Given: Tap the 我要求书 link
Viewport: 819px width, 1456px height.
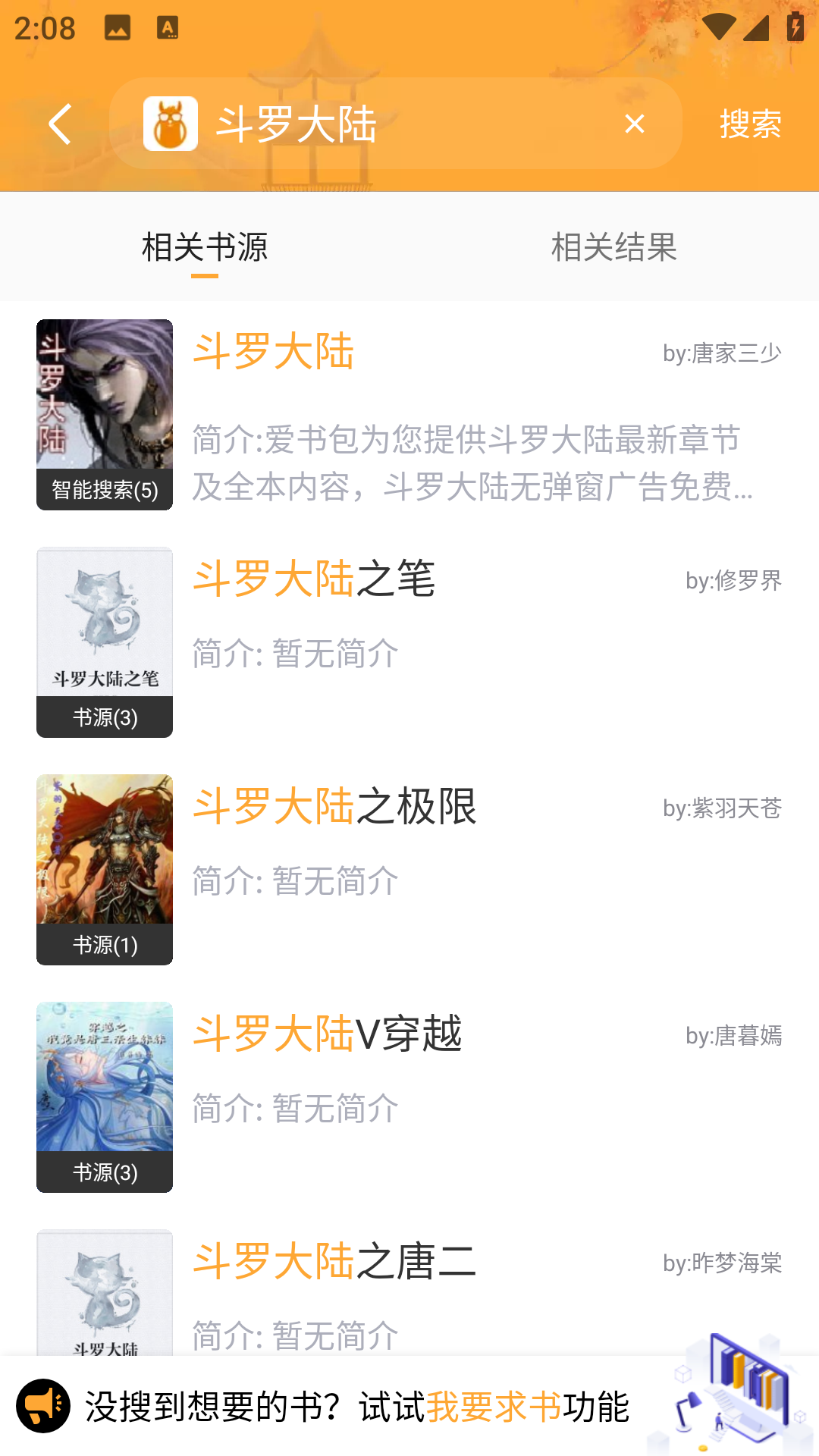Looking at the screenshot, I should tap(494, 1407).
